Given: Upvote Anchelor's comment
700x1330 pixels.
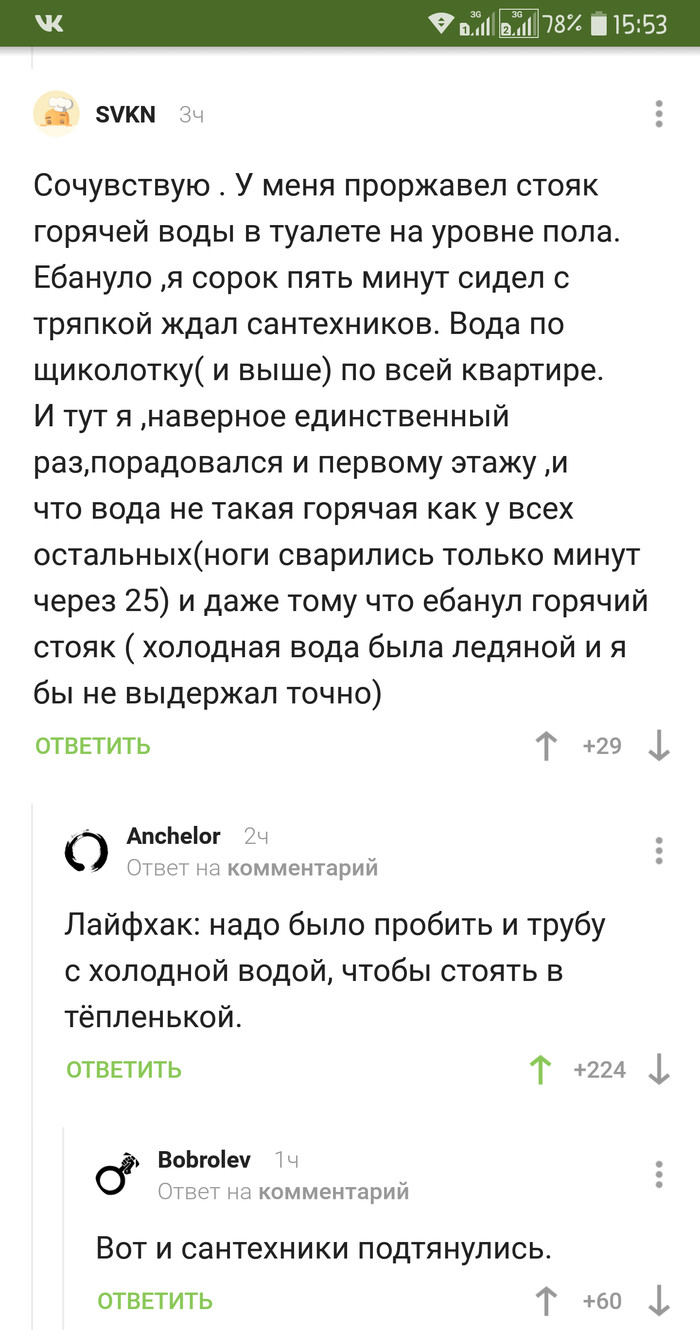Looking at the screenshot, I should (540, 1070).
